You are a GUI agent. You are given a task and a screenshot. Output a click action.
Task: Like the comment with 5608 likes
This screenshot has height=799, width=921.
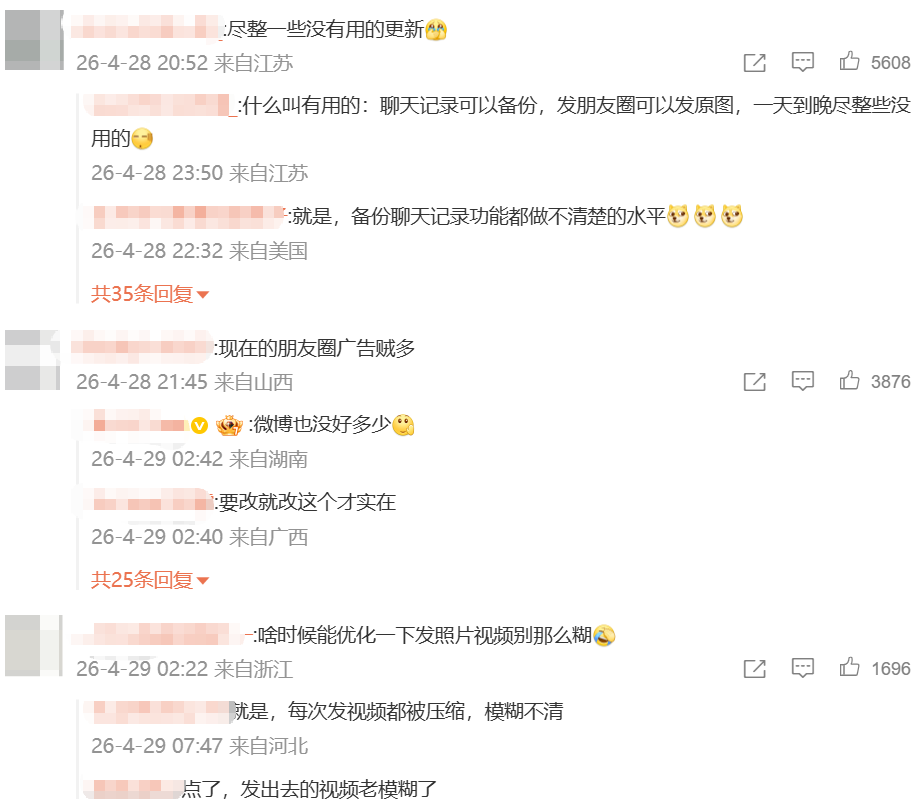click(x=850, y=62)
